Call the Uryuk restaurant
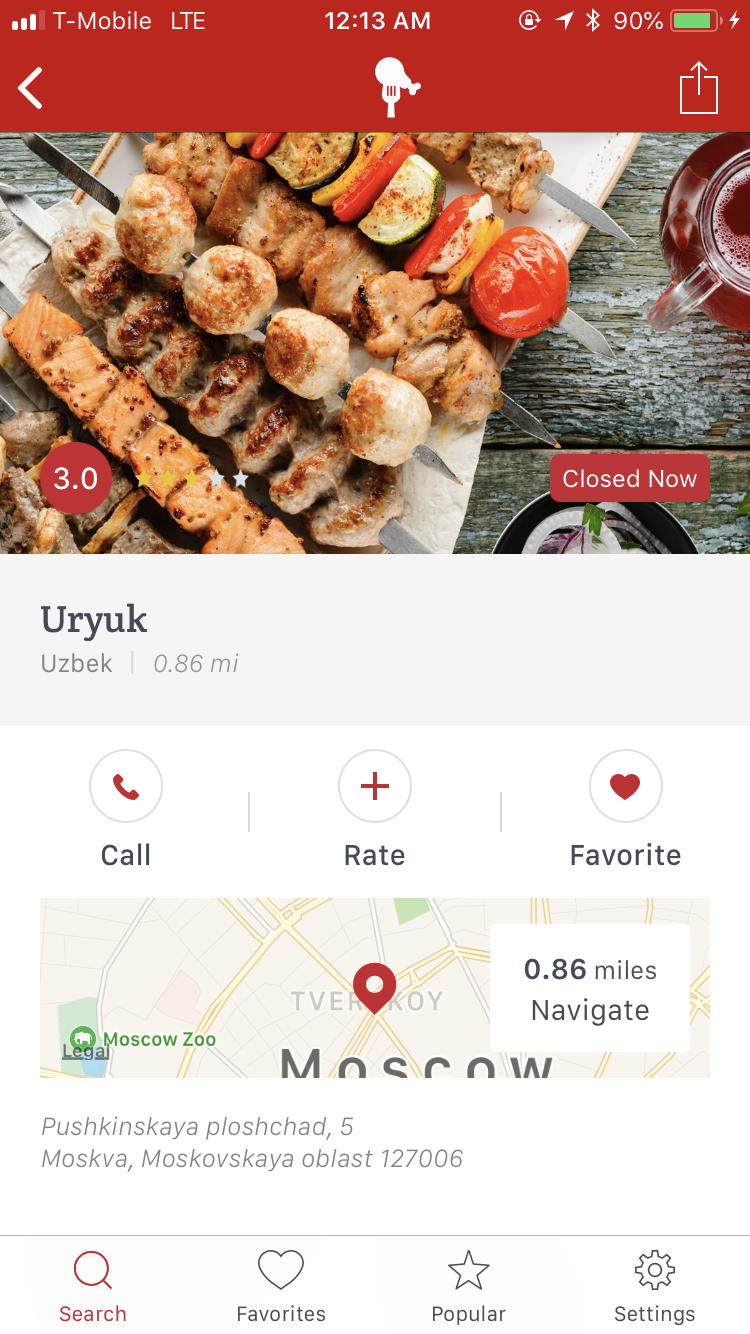This screenshot has width=750, height=1334. coord(126,788)
